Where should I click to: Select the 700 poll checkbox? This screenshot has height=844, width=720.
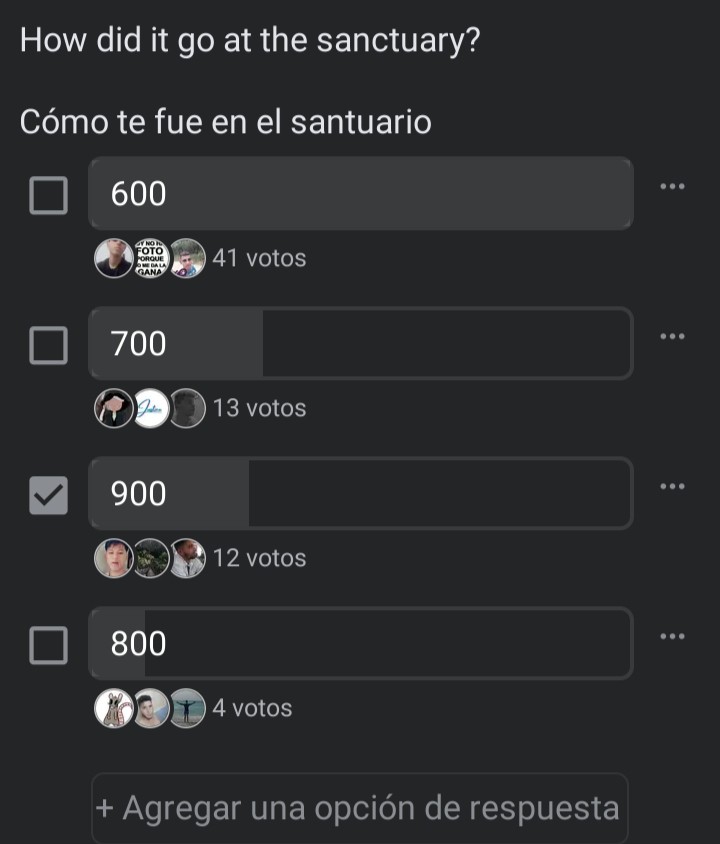[49, 344]
